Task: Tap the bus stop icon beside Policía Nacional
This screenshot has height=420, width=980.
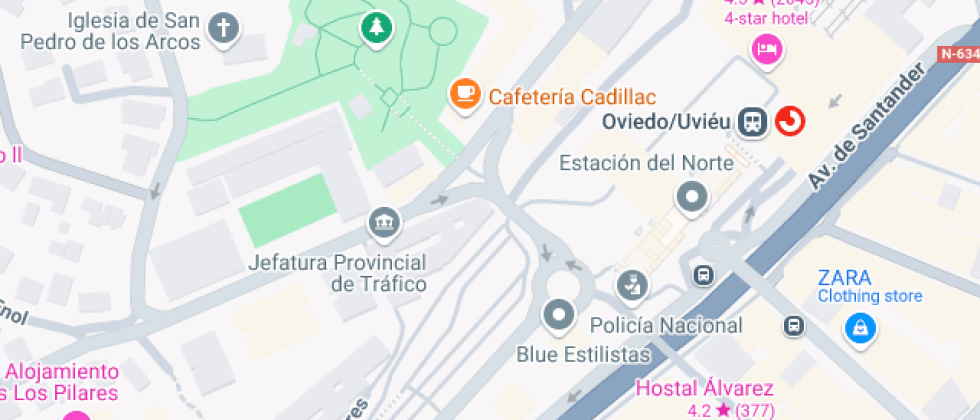Action: coord(704,275)
